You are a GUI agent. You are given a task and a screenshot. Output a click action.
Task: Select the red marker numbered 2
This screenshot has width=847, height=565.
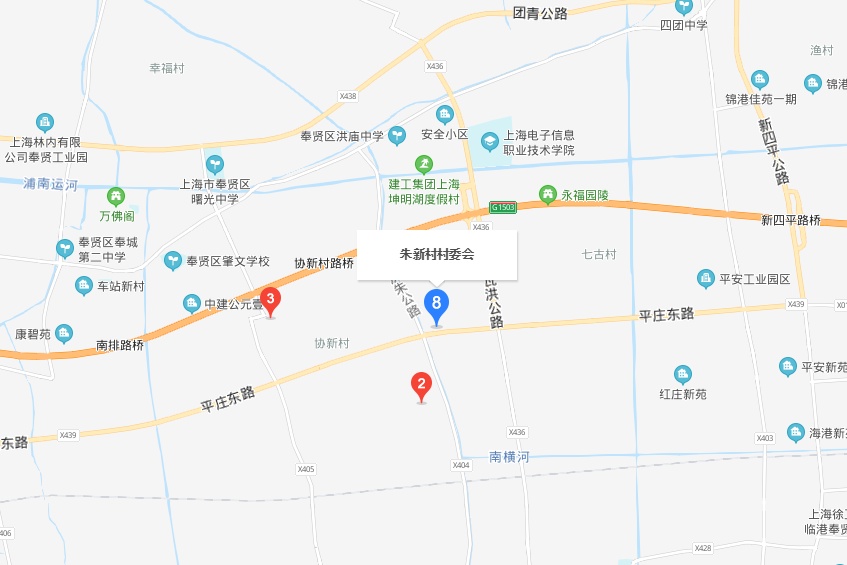(x=422, y=384)
